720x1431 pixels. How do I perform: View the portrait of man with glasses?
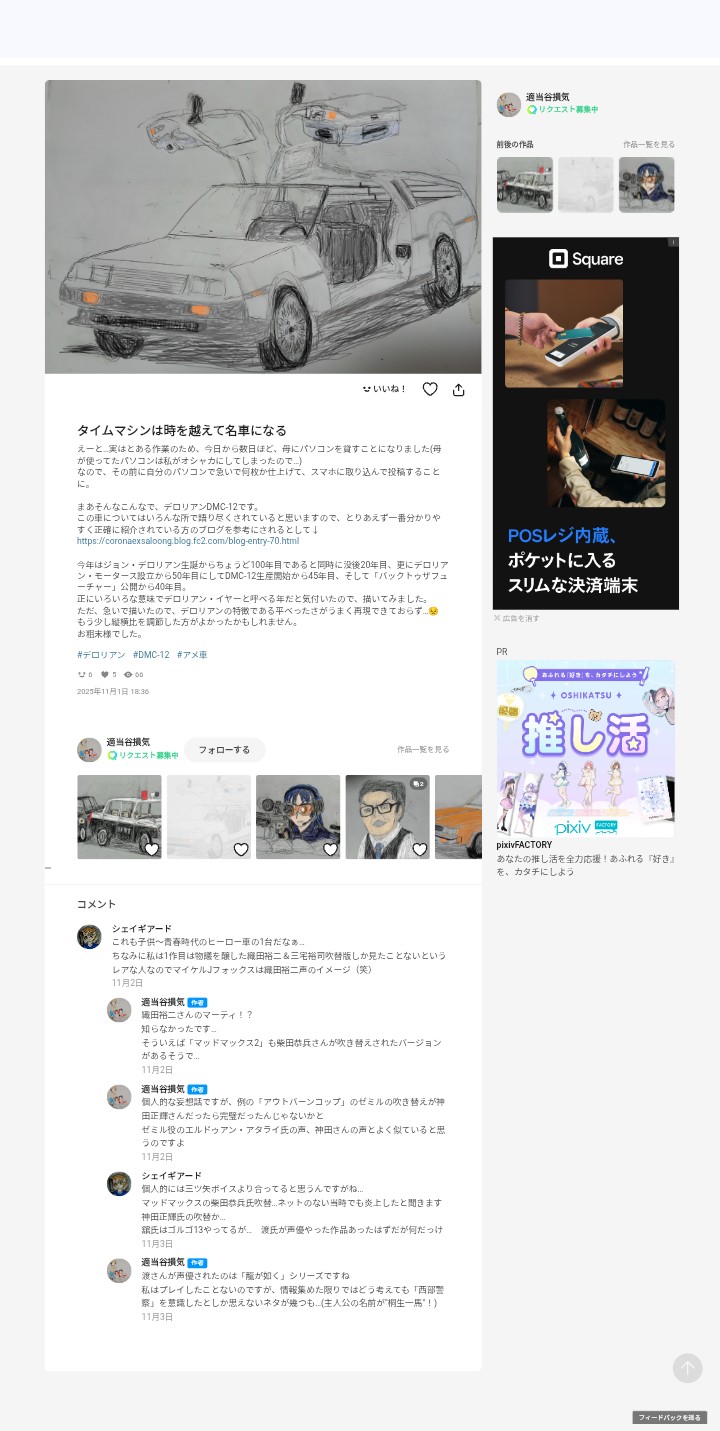[x=387, y=816]
